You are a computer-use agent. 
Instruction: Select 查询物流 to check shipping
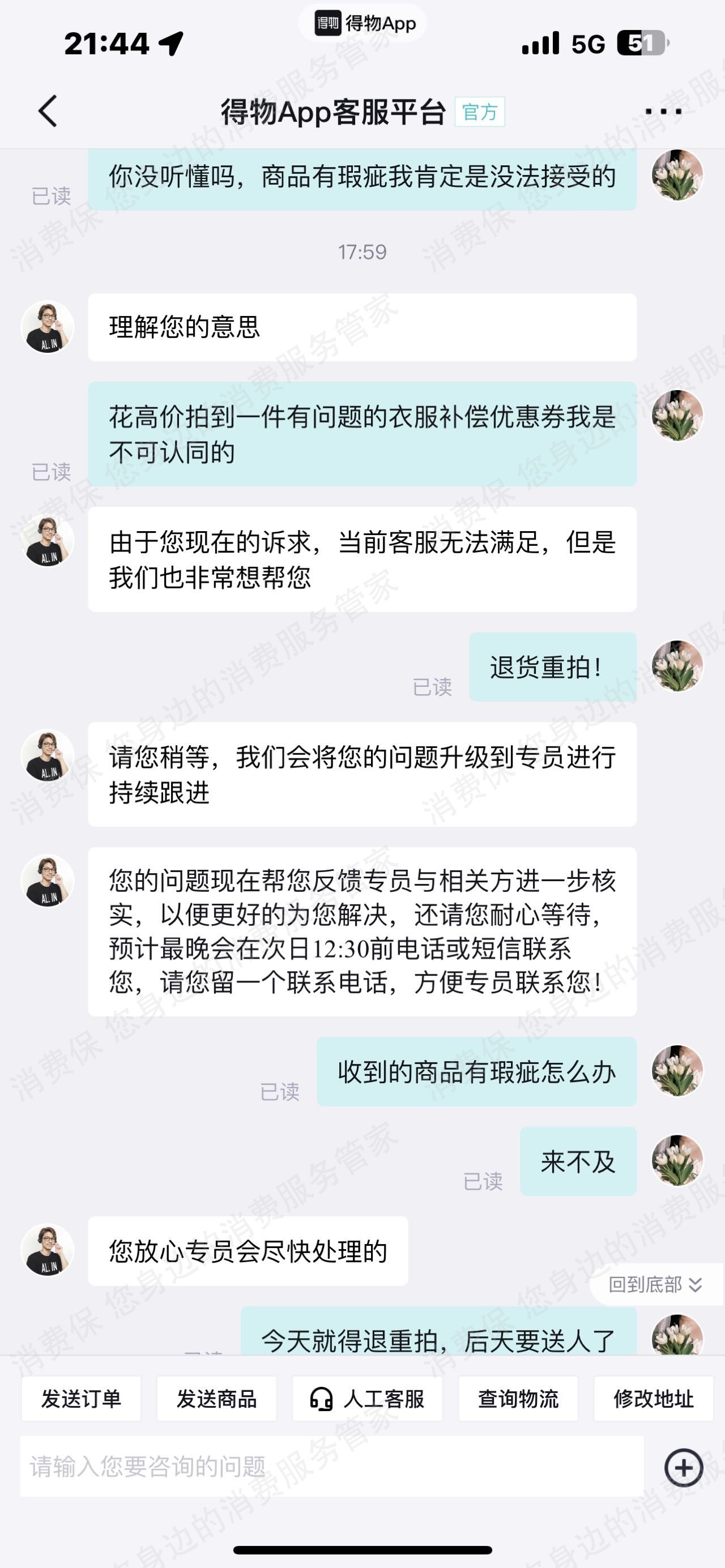tap(518, 1399)
